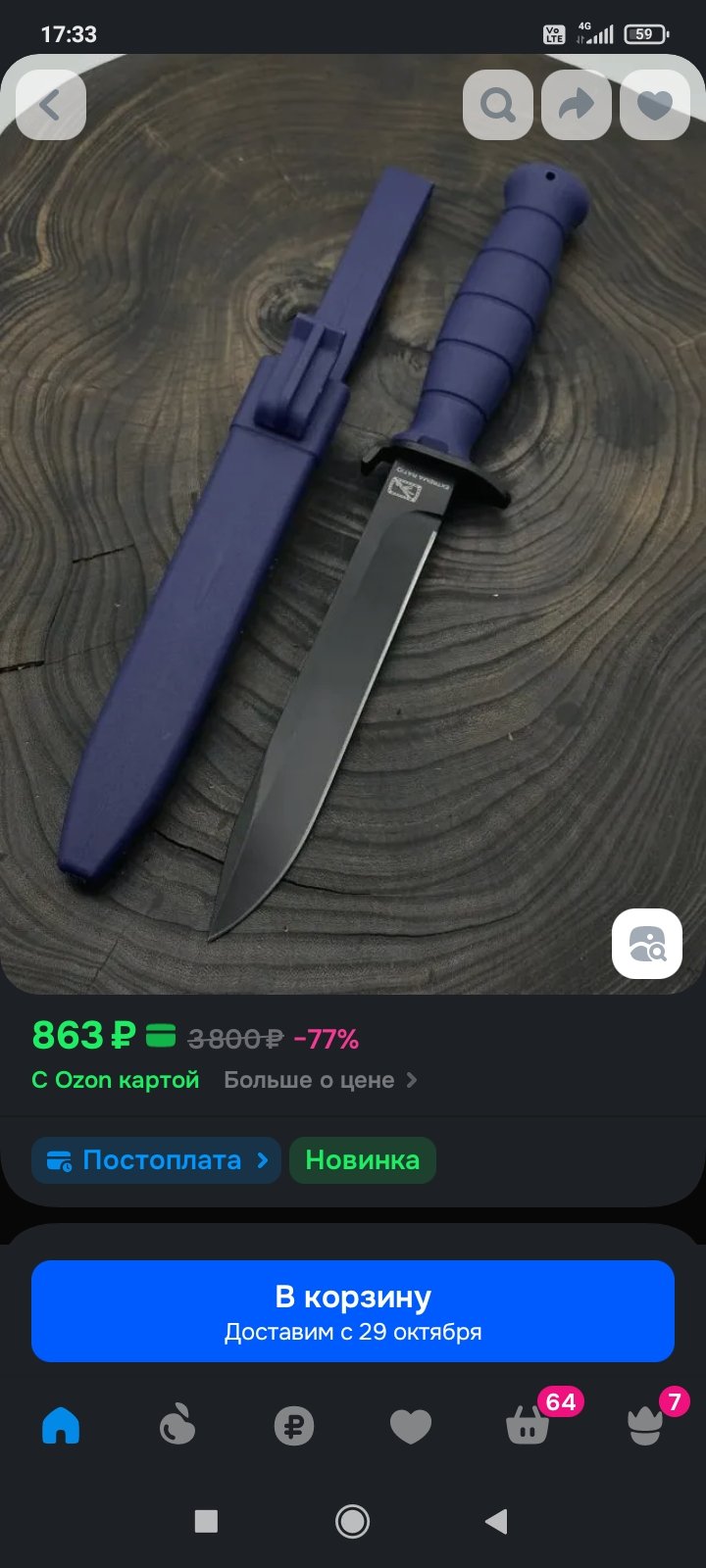This screenshot has width=706, height=1568.
Task: Switch to the home tab
Action: point(61,1426)
